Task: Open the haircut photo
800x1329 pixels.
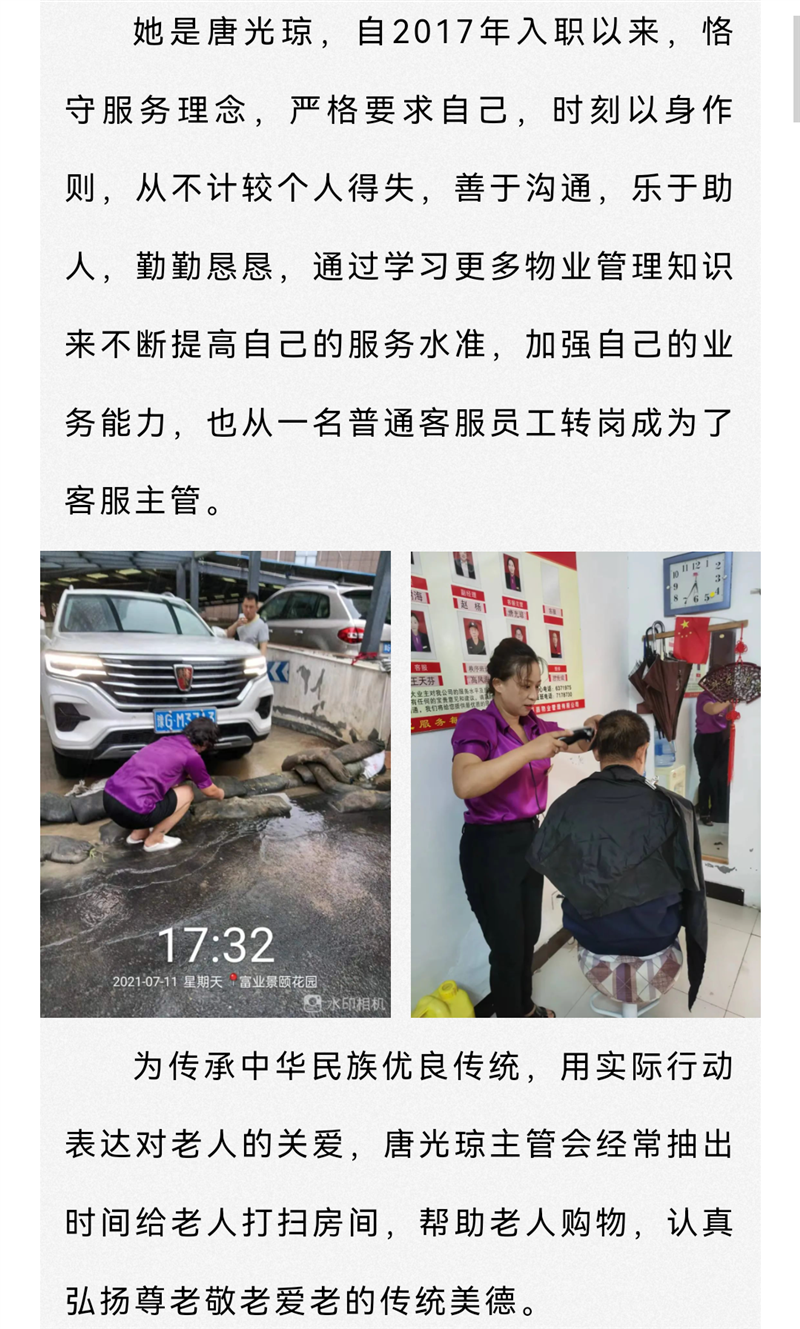Action: [585, 784]
